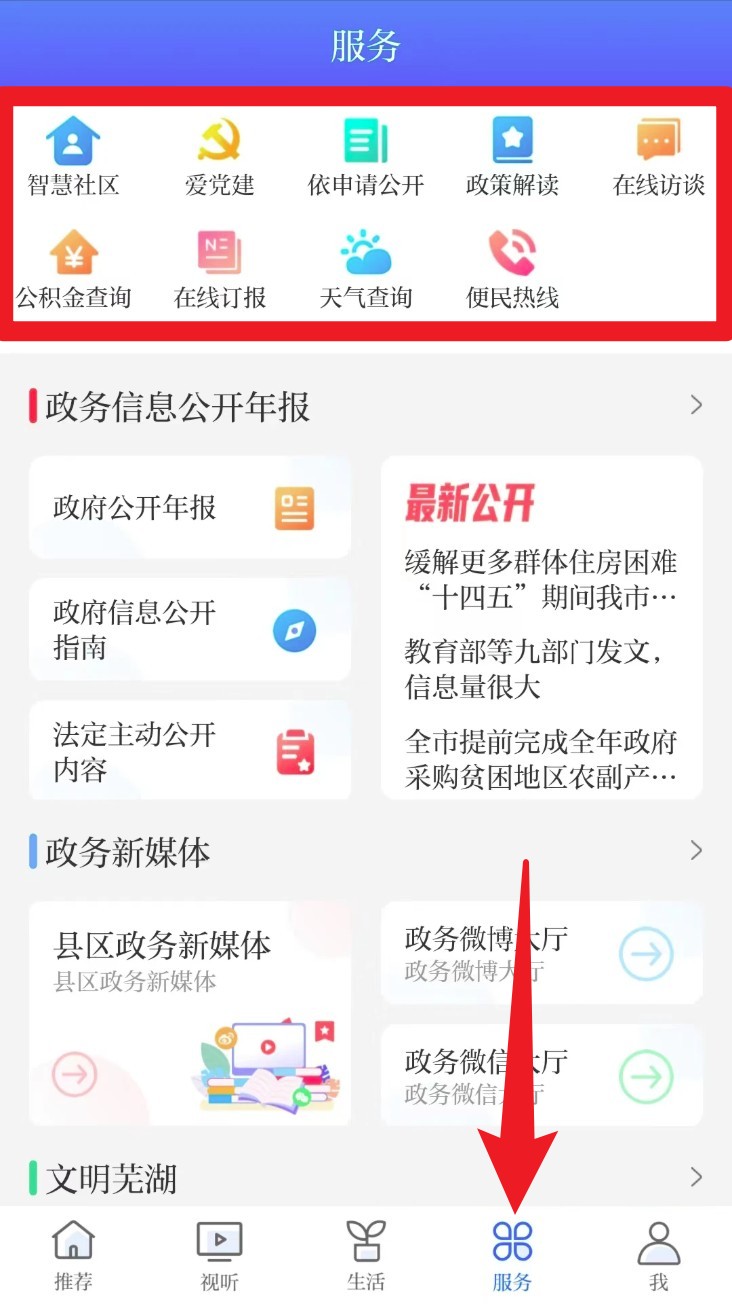Screen dimensions: 732x1304
Task: Switch to 视听 tab
Action: pos(219,1256)
